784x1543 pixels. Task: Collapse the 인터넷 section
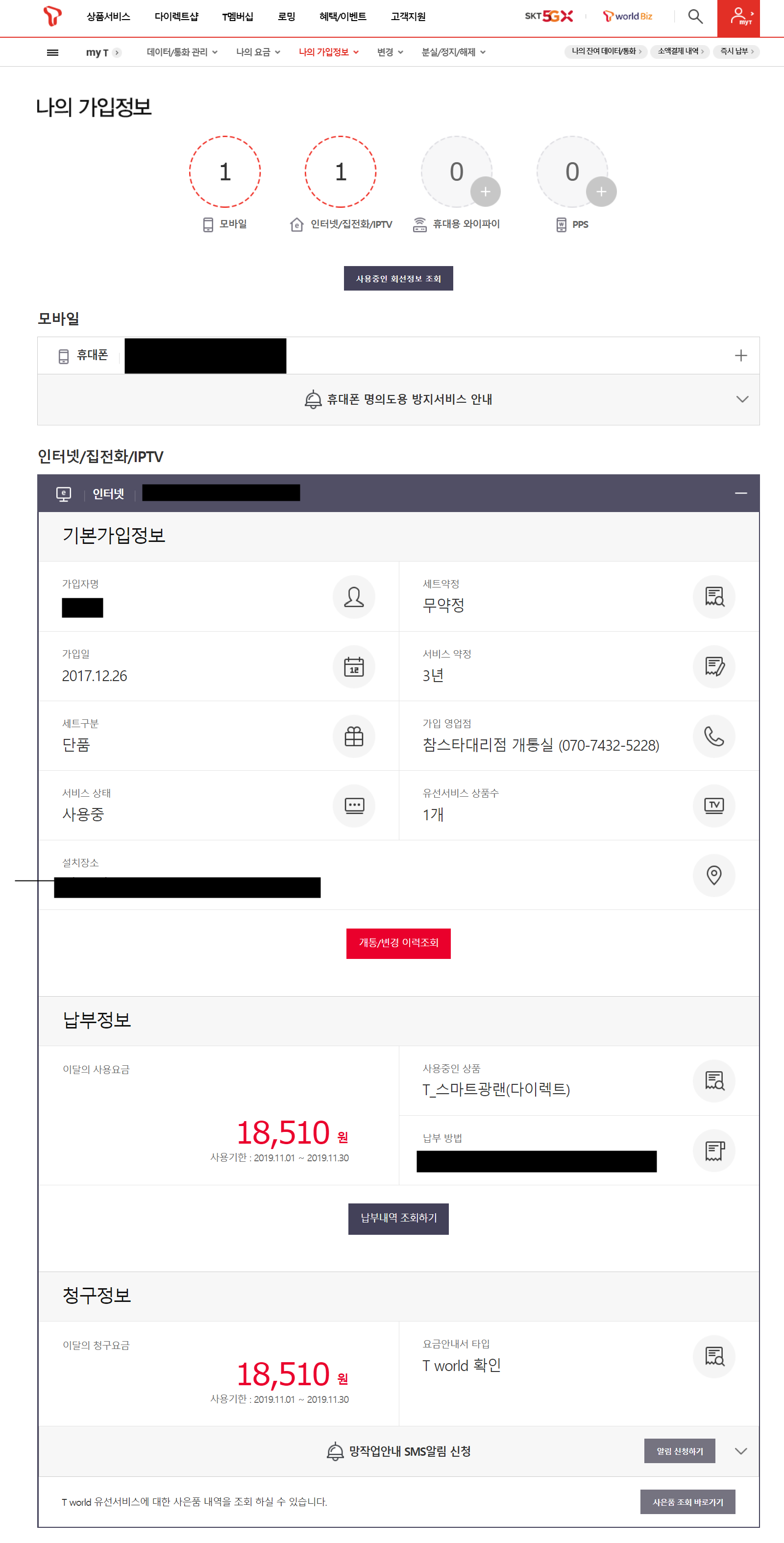point(740,493)
